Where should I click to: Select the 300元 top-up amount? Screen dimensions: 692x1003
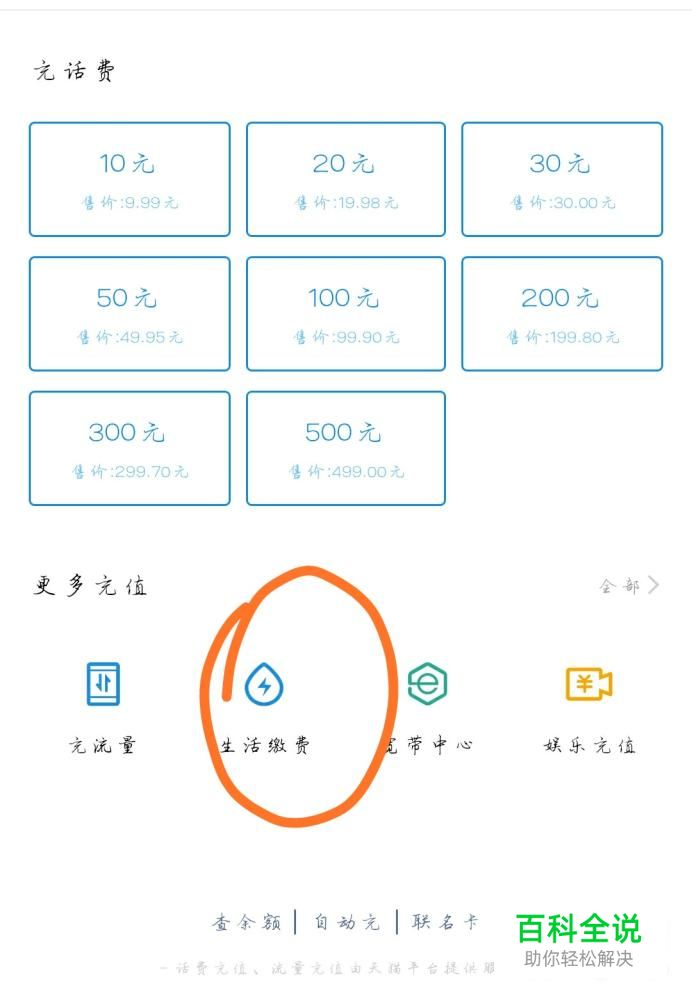click(130, 448)
